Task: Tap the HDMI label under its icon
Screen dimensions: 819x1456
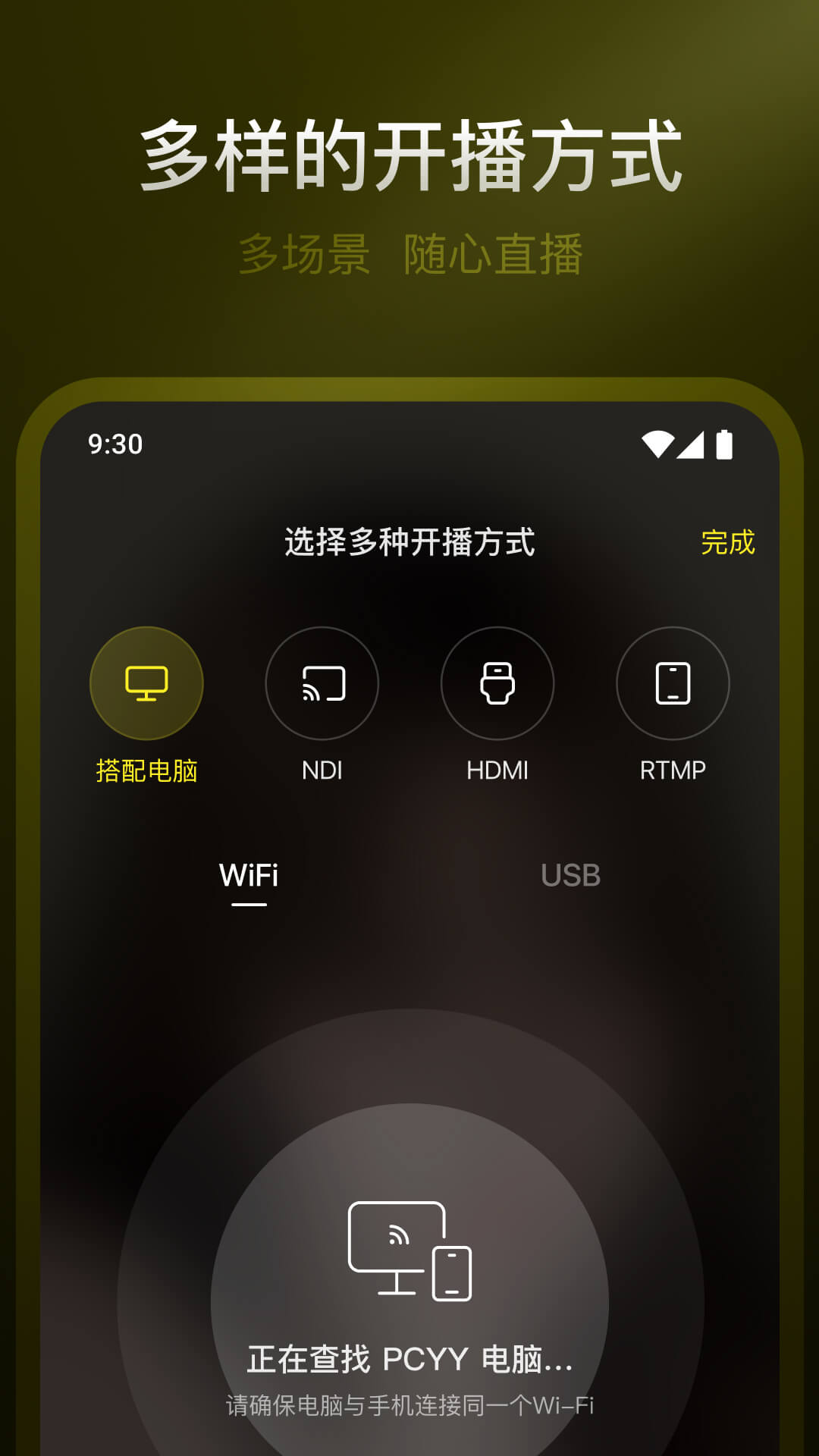Action: click(497, 770)
